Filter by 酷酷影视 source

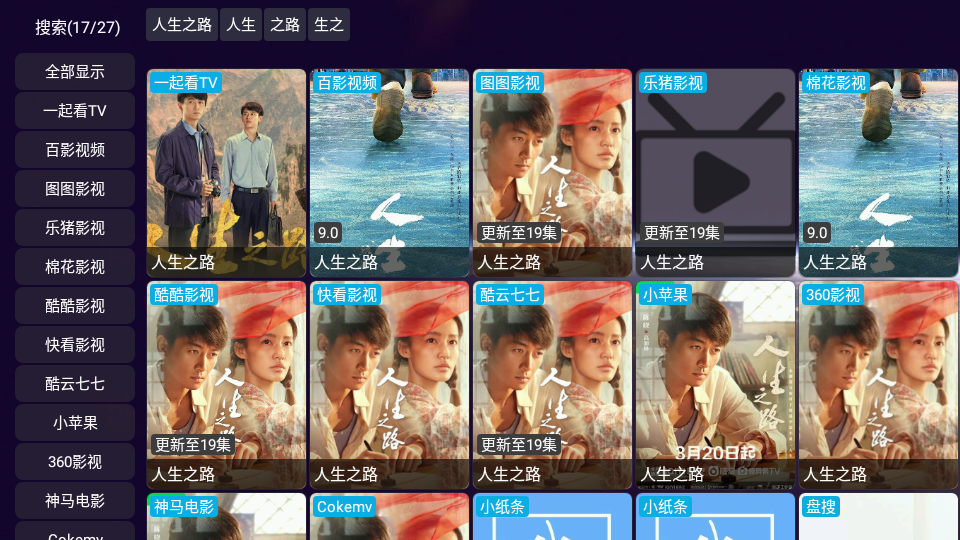[x=75, y=306]
